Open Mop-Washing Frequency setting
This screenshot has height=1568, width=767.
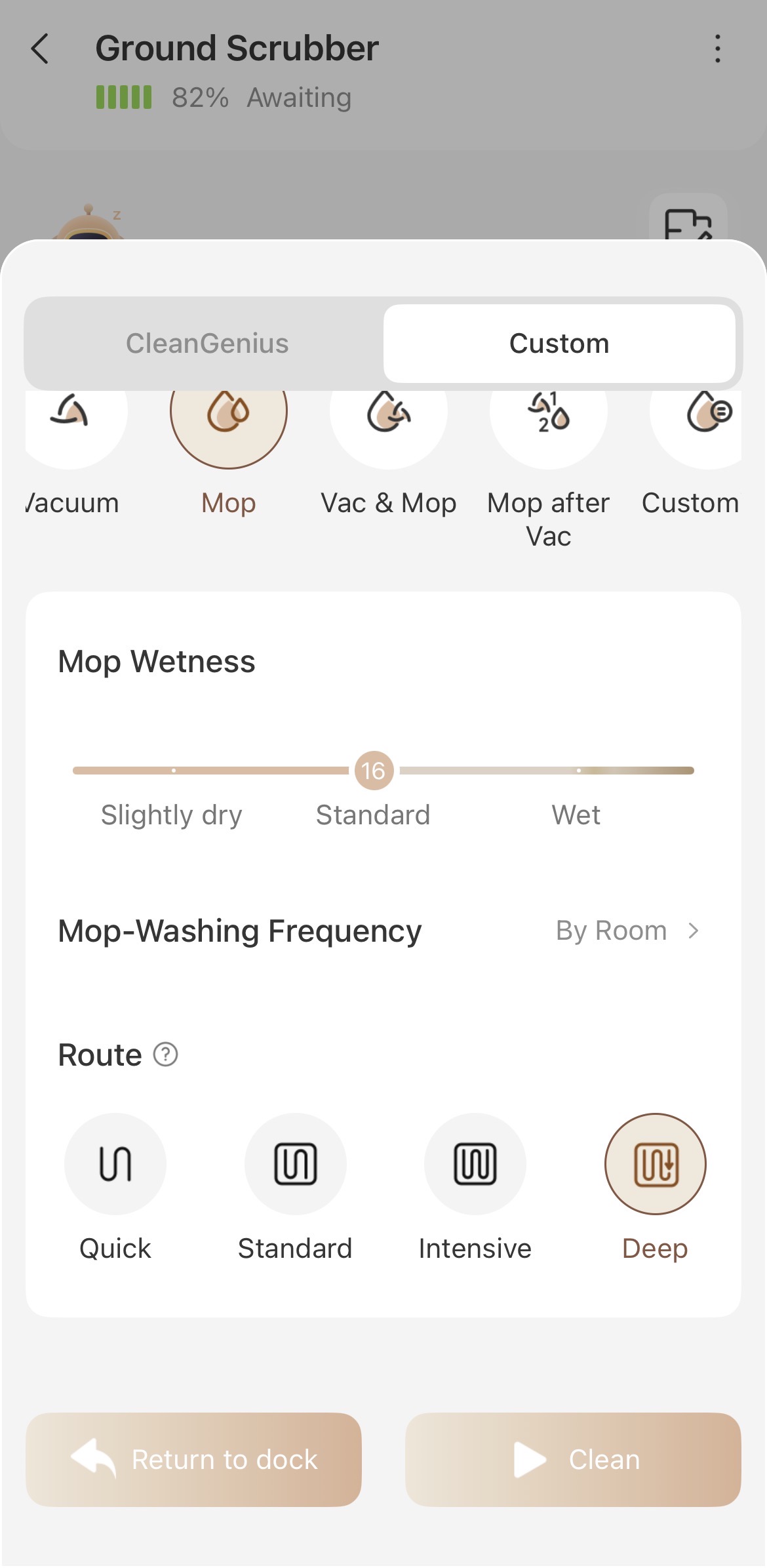pyautogui.click(x=627, y=931)
